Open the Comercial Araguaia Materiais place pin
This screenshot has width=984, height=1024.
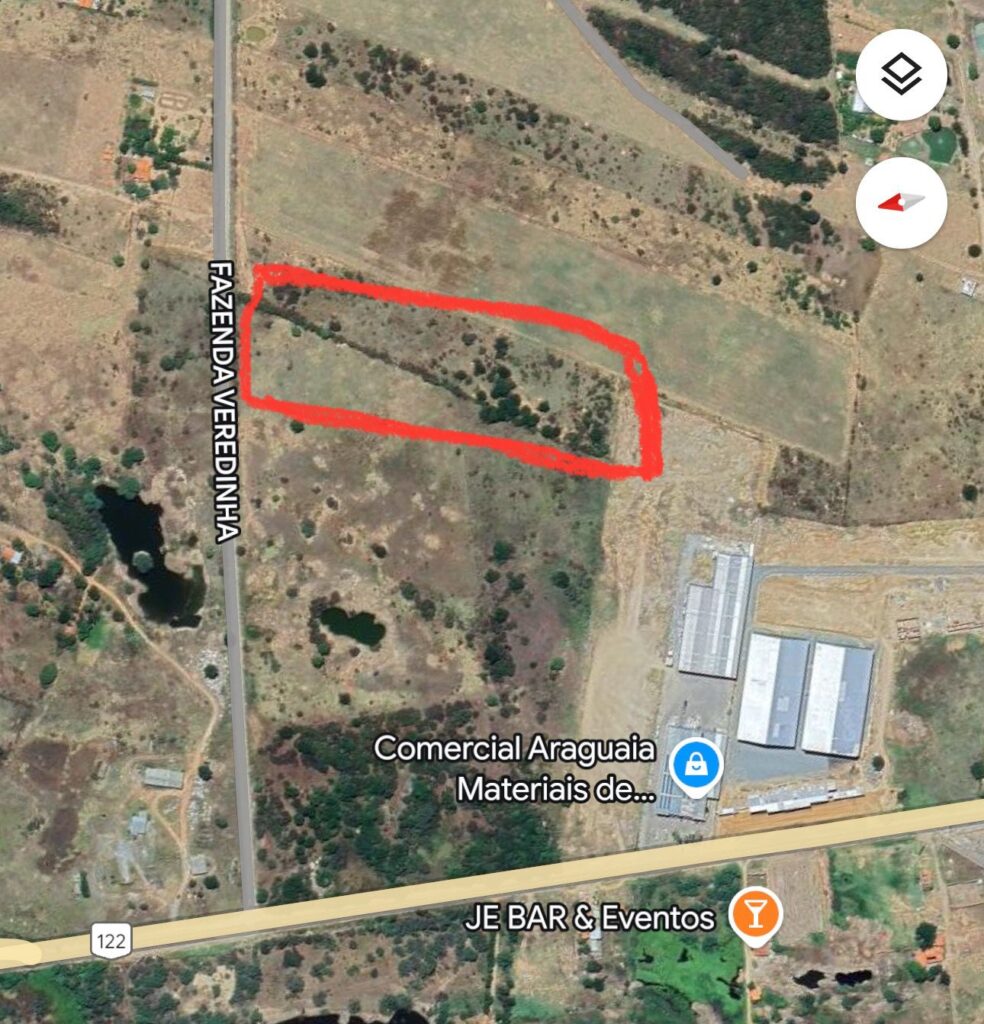(697, 766)
